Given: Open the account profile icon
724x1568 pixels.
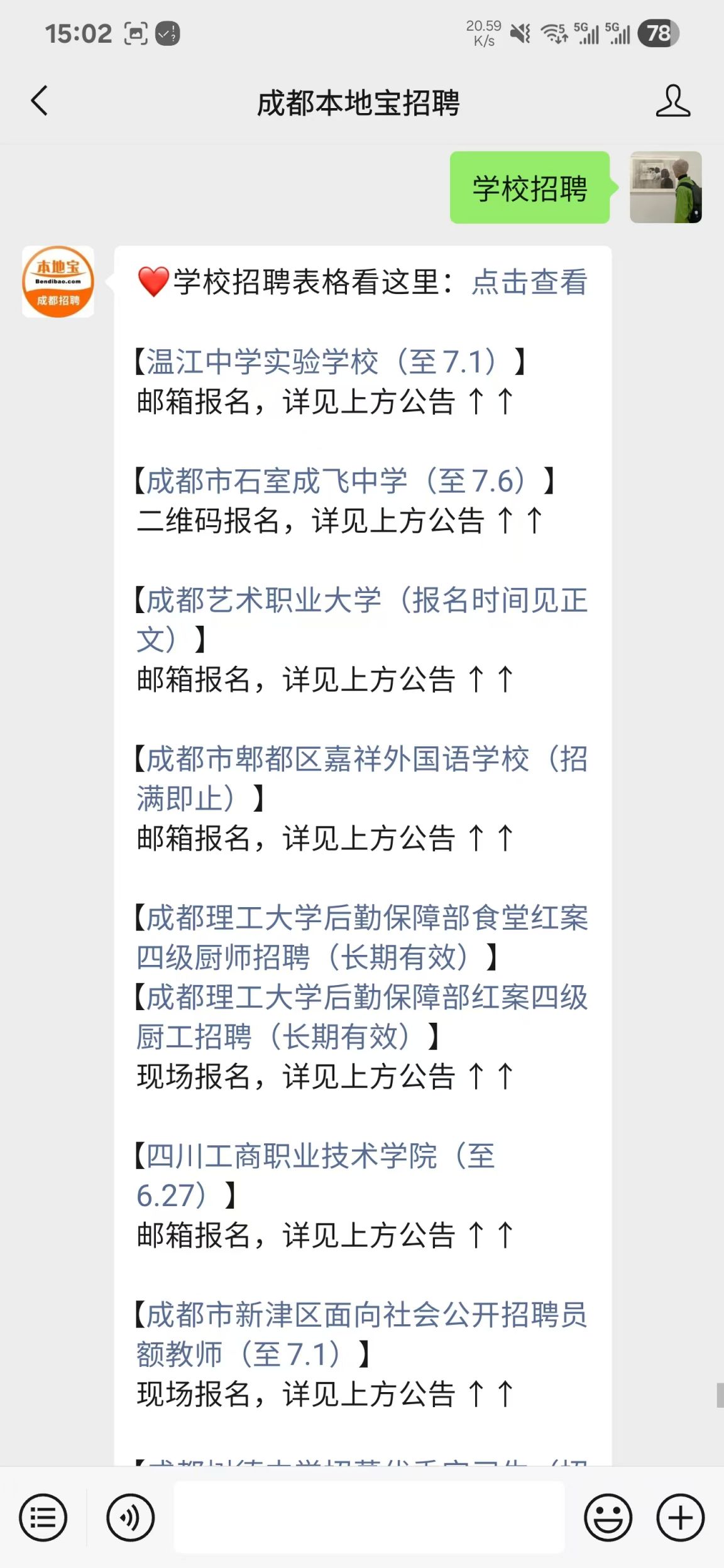Looking at the screenshot, I should coord(673,101).
